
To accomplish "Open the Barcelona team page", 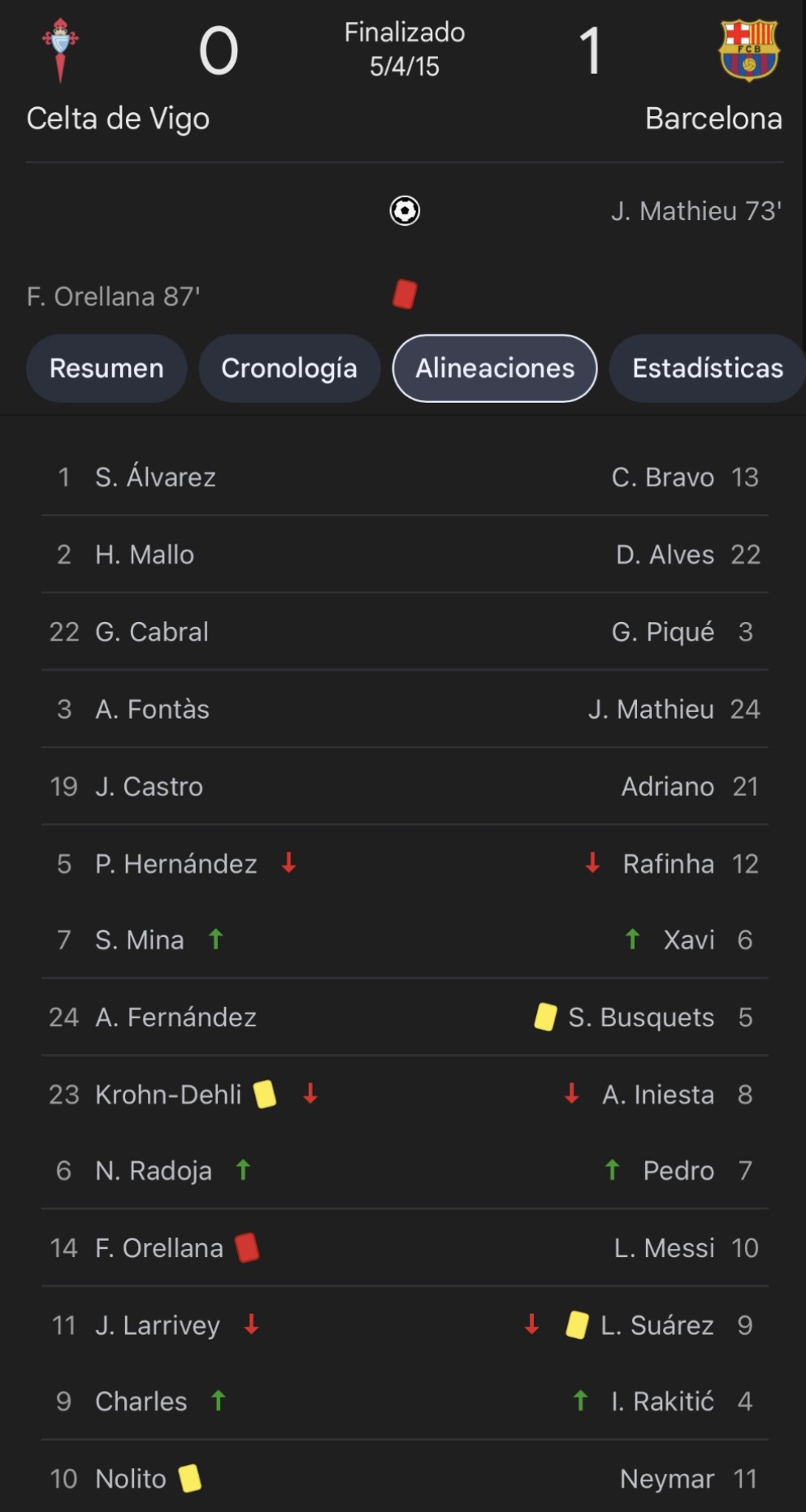I will (x=713, y=119).
